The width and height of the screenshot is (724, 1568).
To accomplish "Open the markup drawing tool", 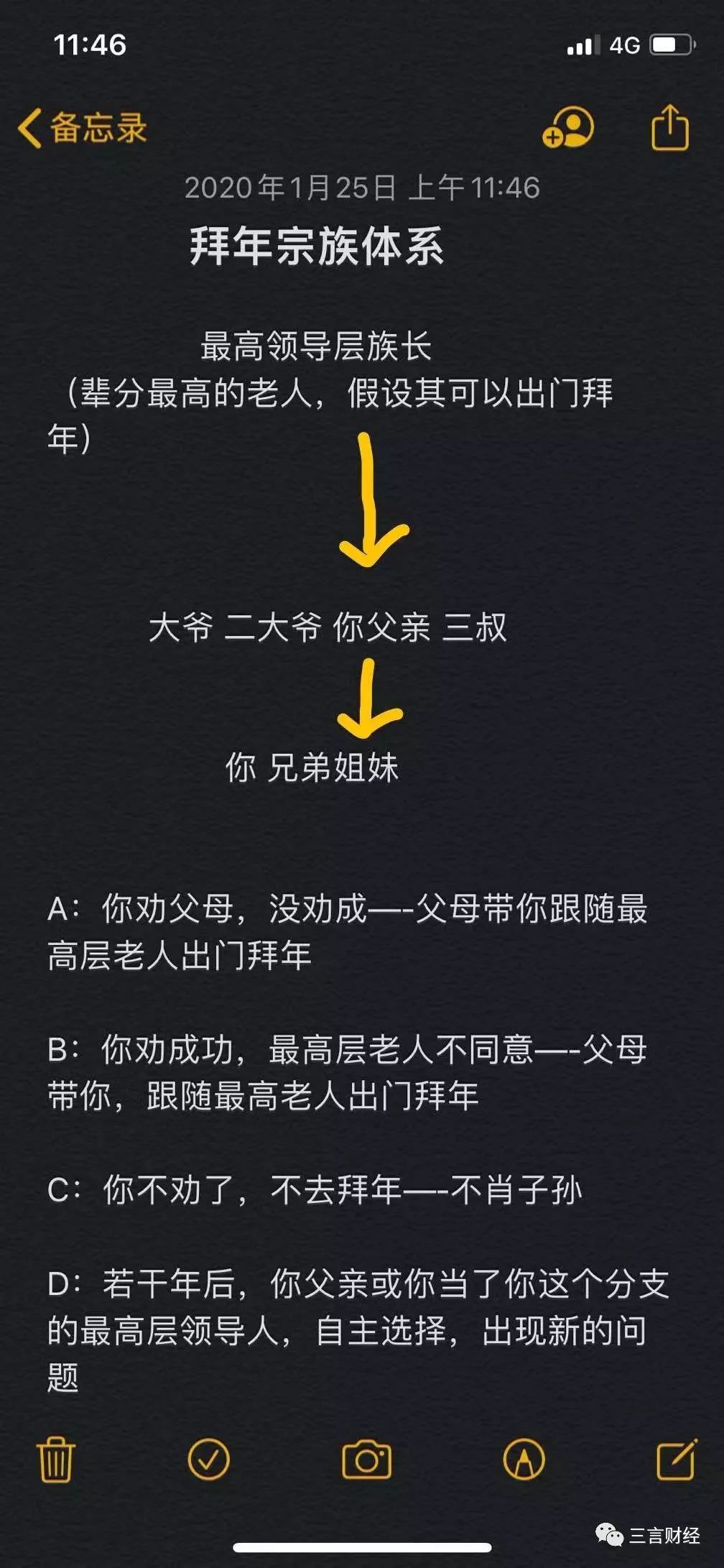I will 524,1459.
